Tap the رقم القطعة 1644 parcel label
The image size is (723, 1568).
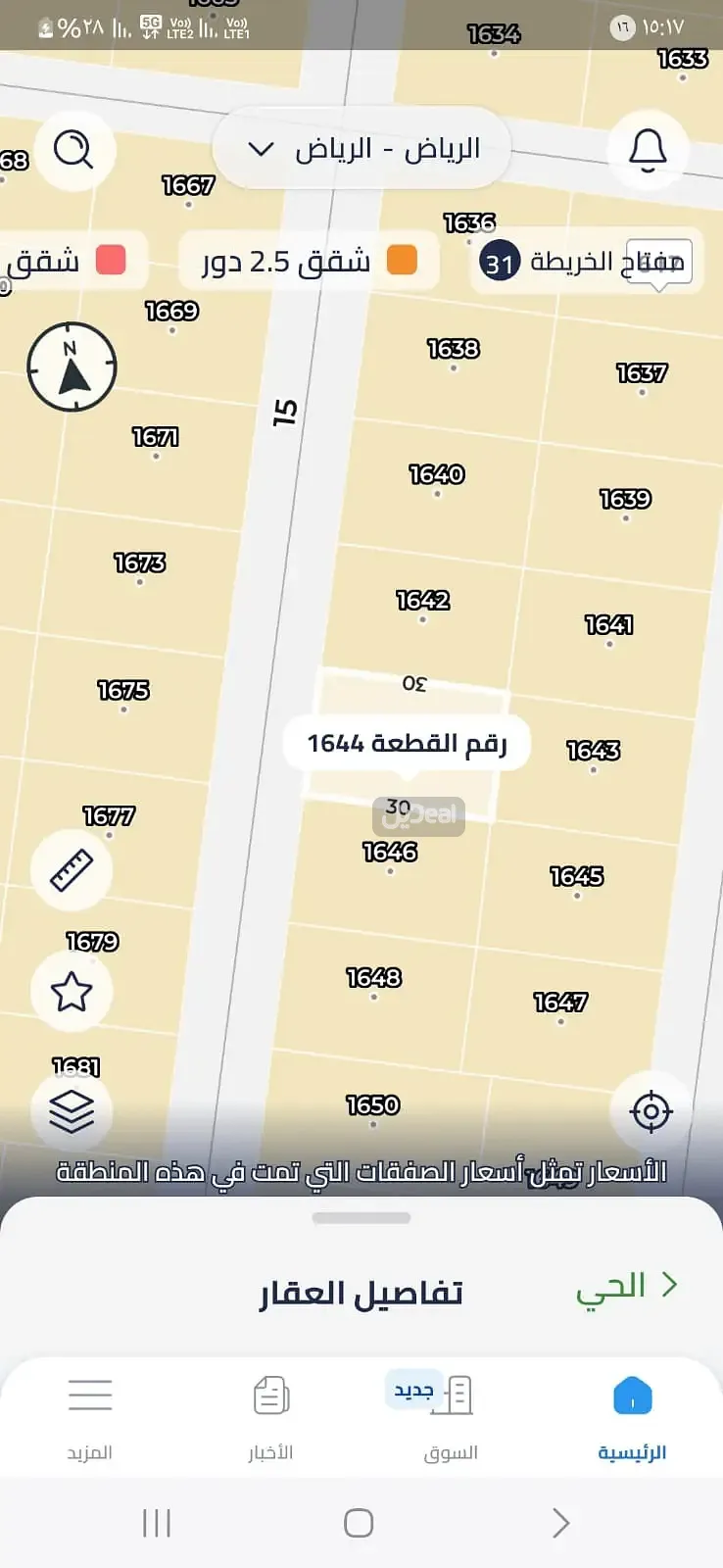(x=406, y=743)
